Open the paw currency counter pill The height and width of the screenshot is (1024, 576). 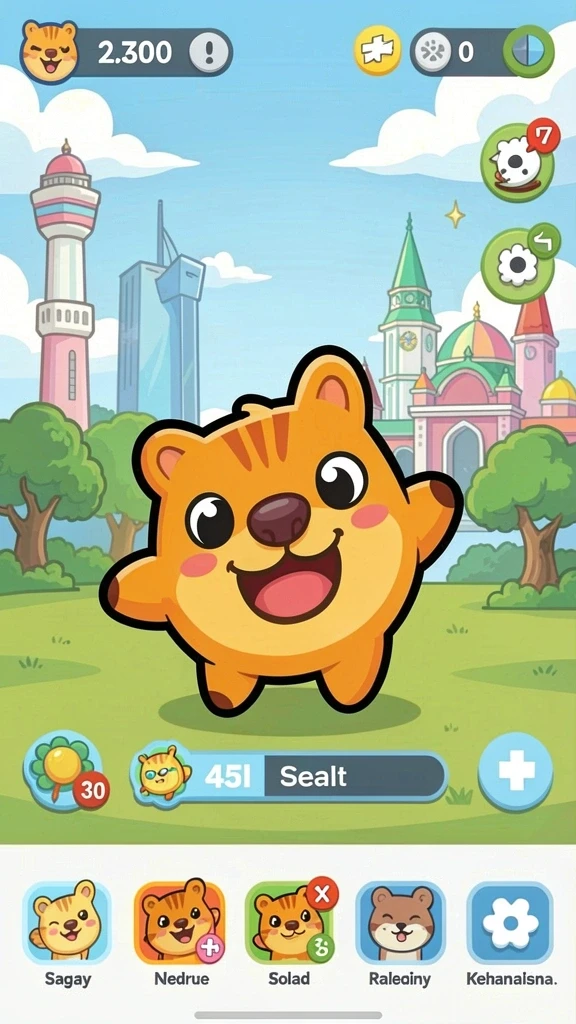pos(461,52)
